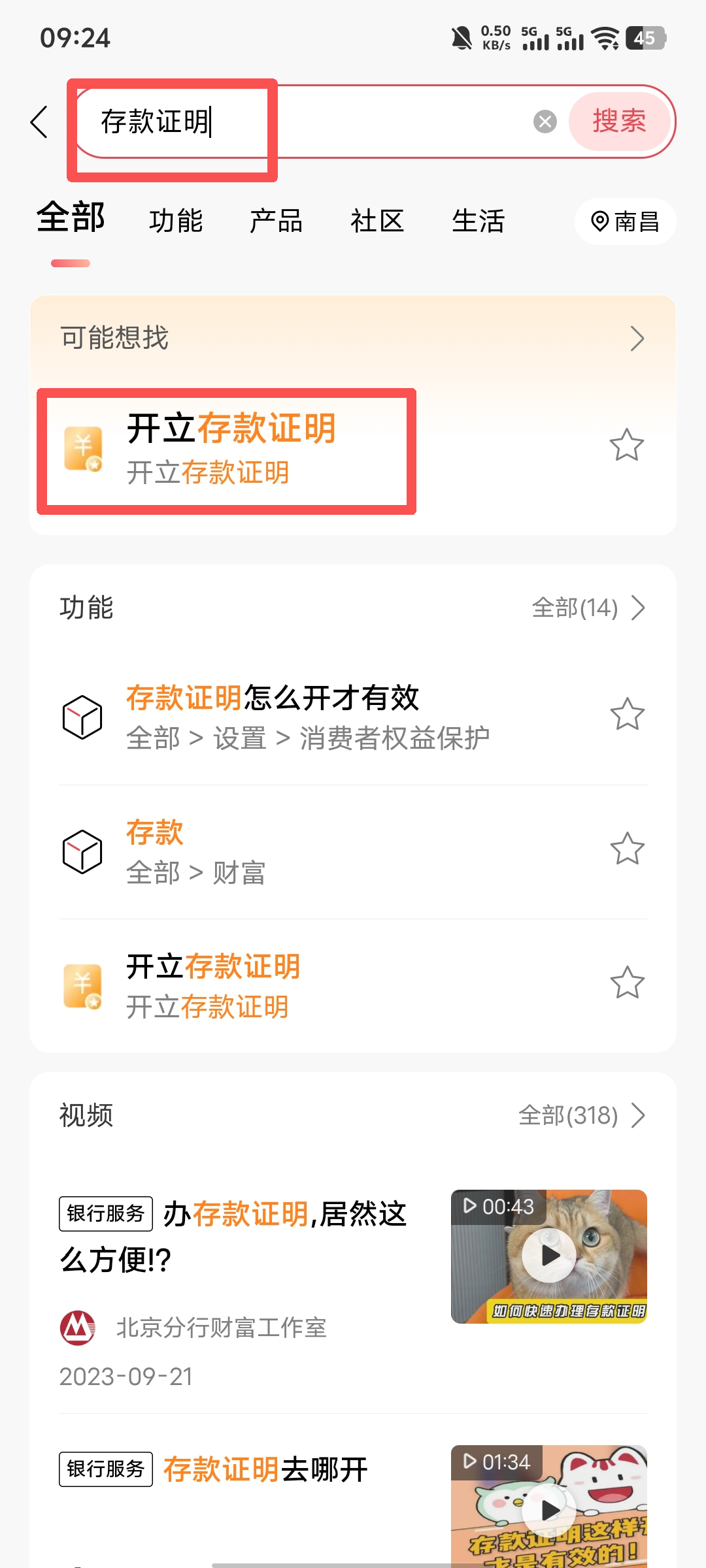Play the 存款证明去哪开 video

tap(549, 1508)
